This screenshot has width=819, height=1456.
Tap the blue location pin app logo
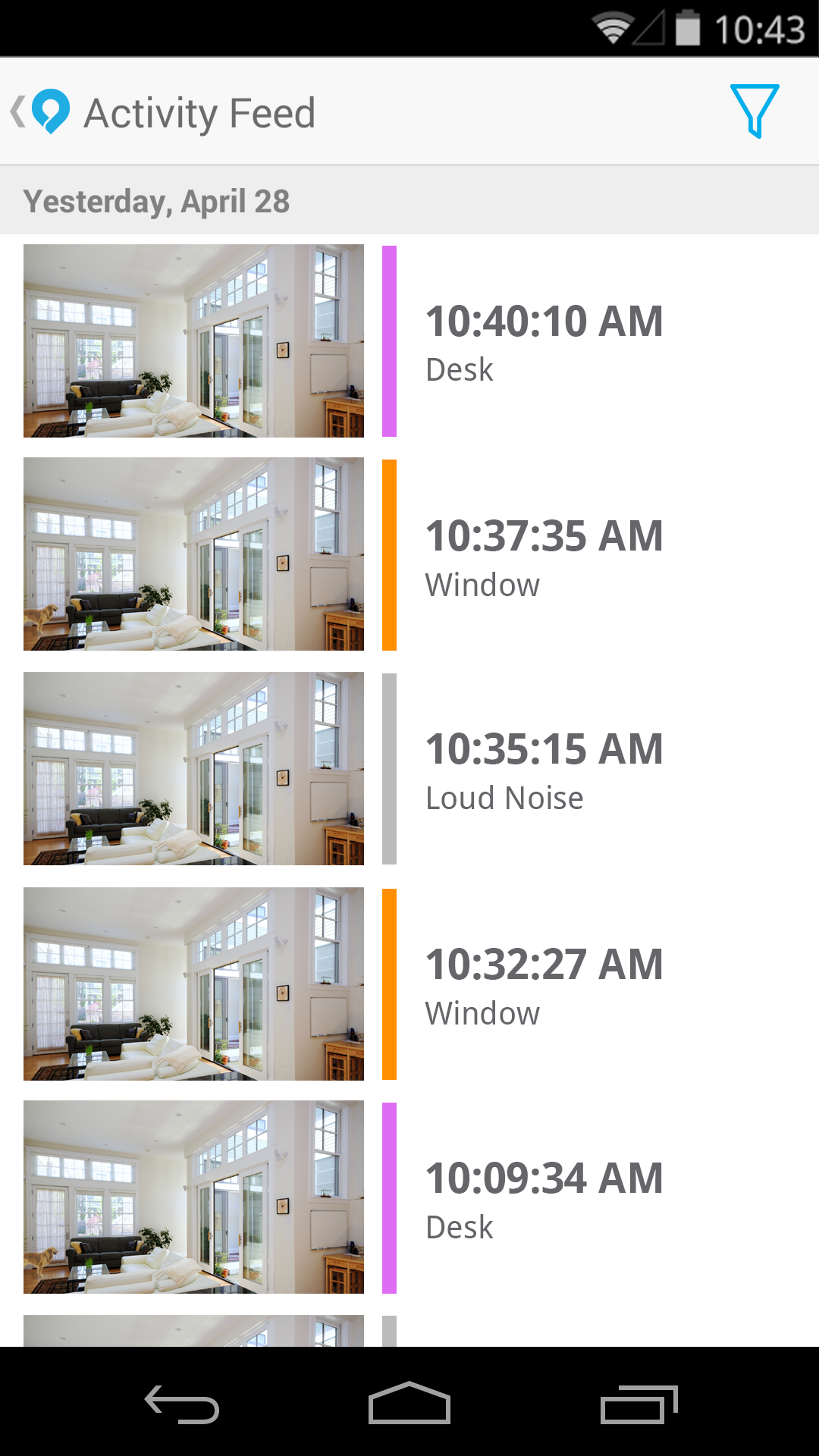point(50,111)
